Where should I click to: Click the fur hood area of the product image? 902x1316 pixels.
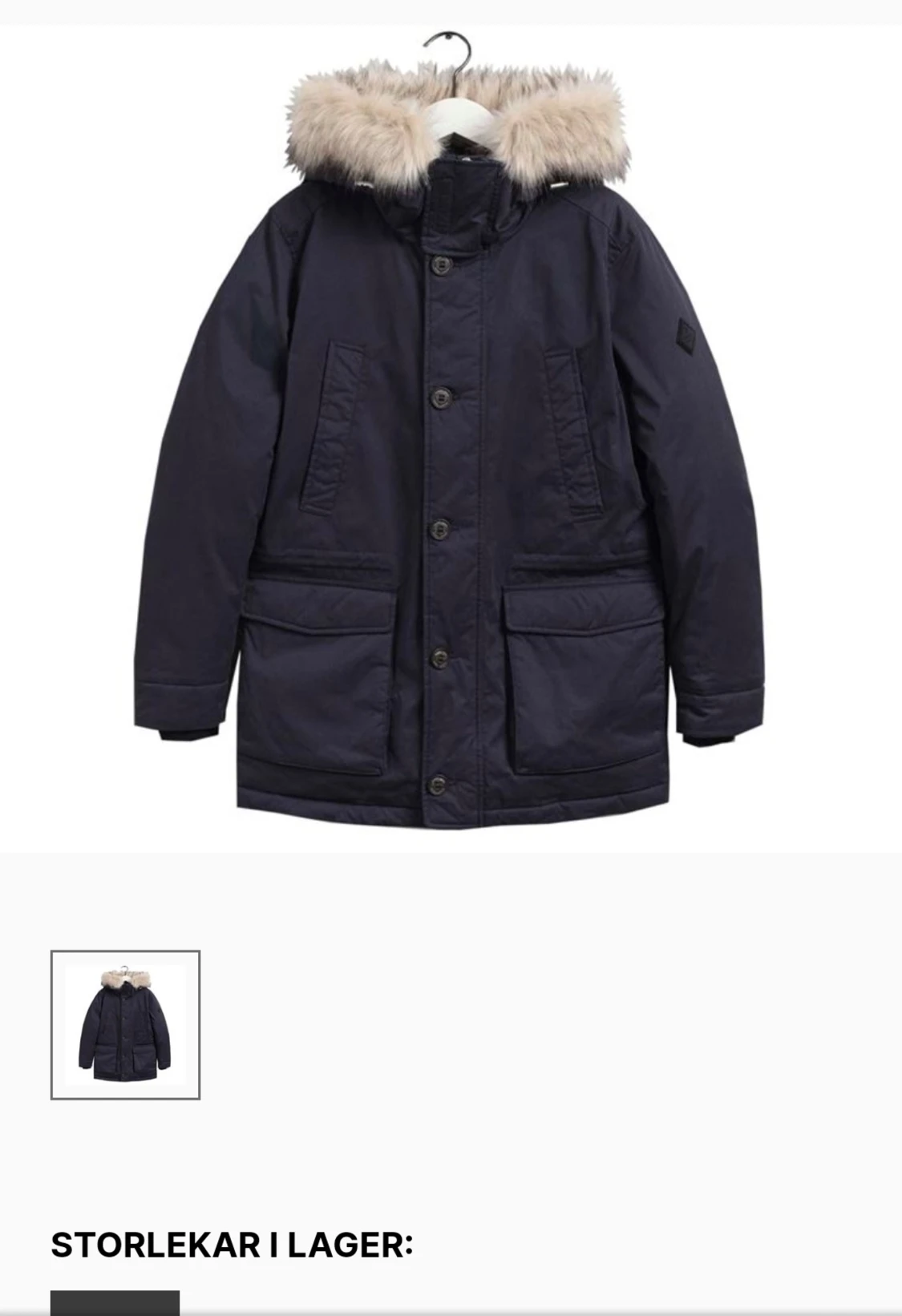pyautogui.click(x=449, y=120)
